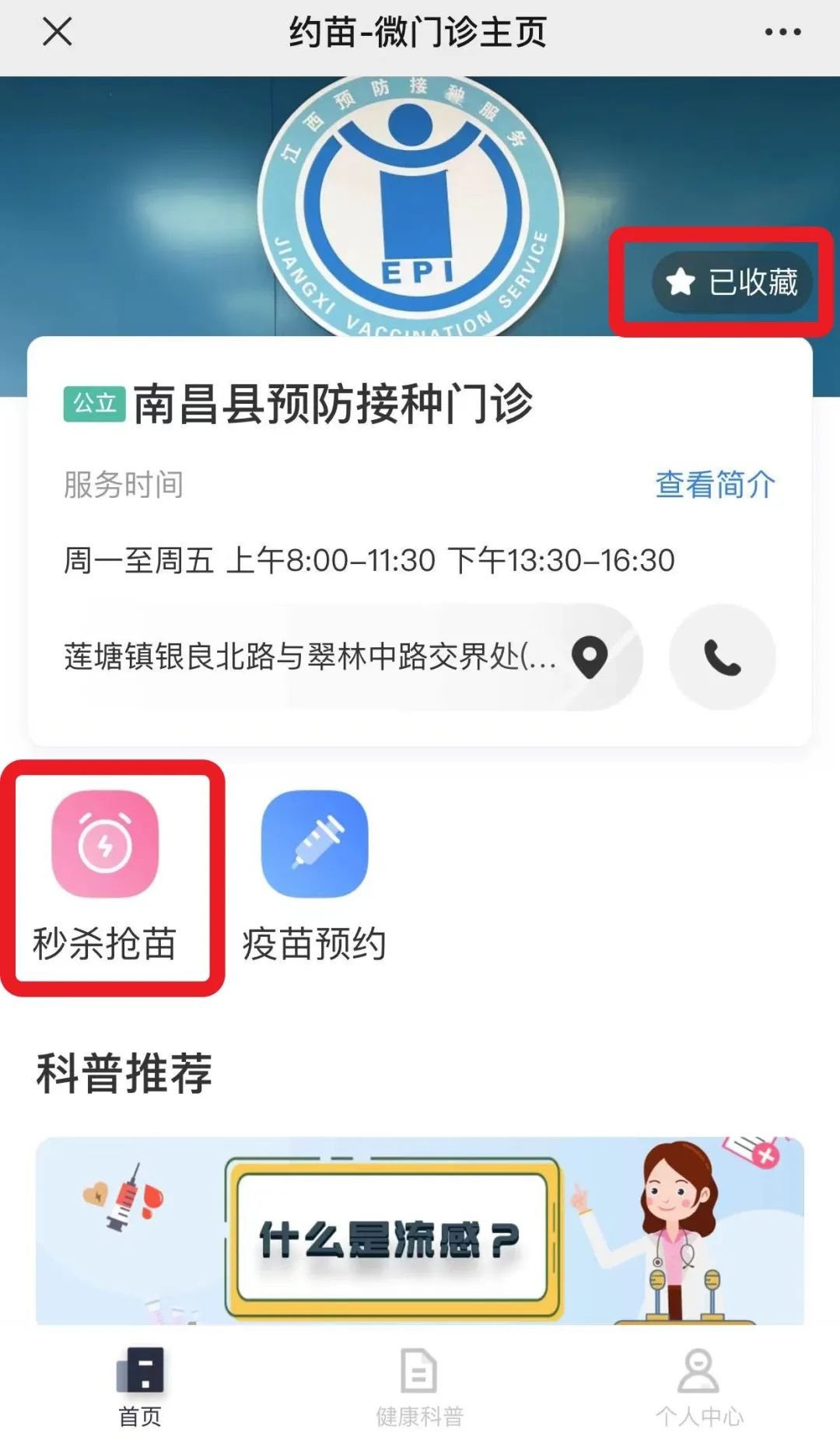Close the 约苗 mini-clinic page
Viewport: 840px width, 1440px height.
click(57, 32)
